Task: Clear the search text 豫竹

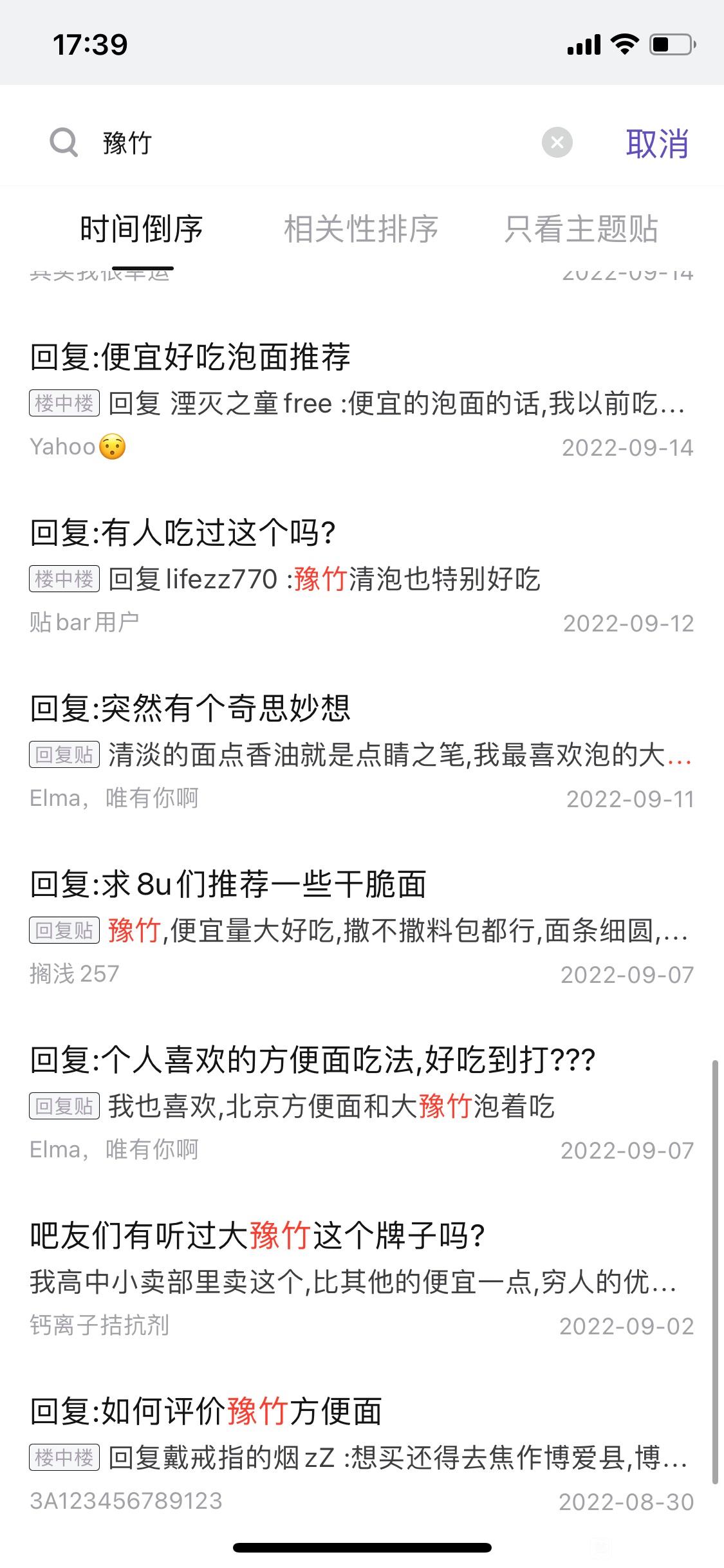Action: (x=557, y=142)
